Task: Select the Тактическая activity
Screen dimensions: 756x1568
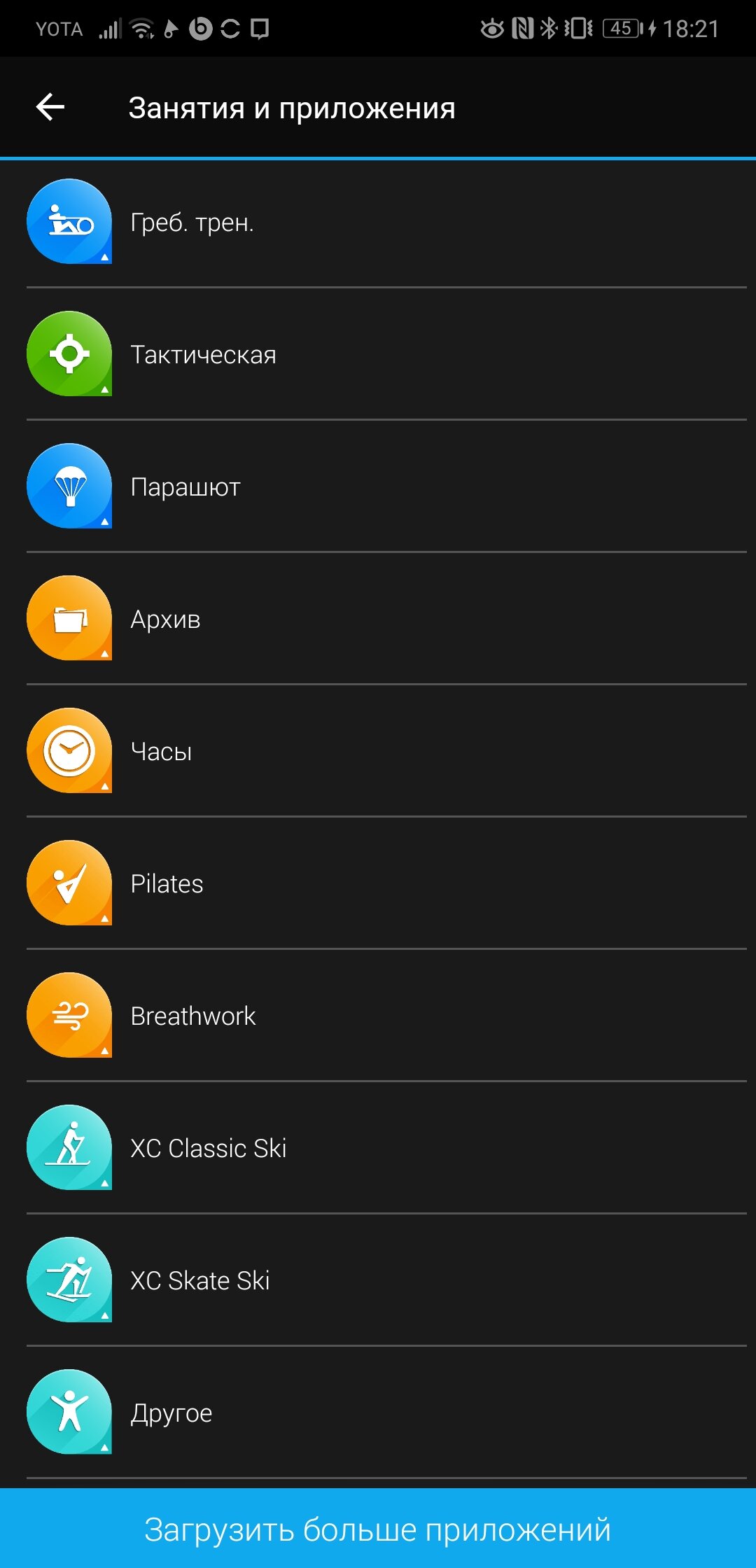Action: [x=378, y=354]
